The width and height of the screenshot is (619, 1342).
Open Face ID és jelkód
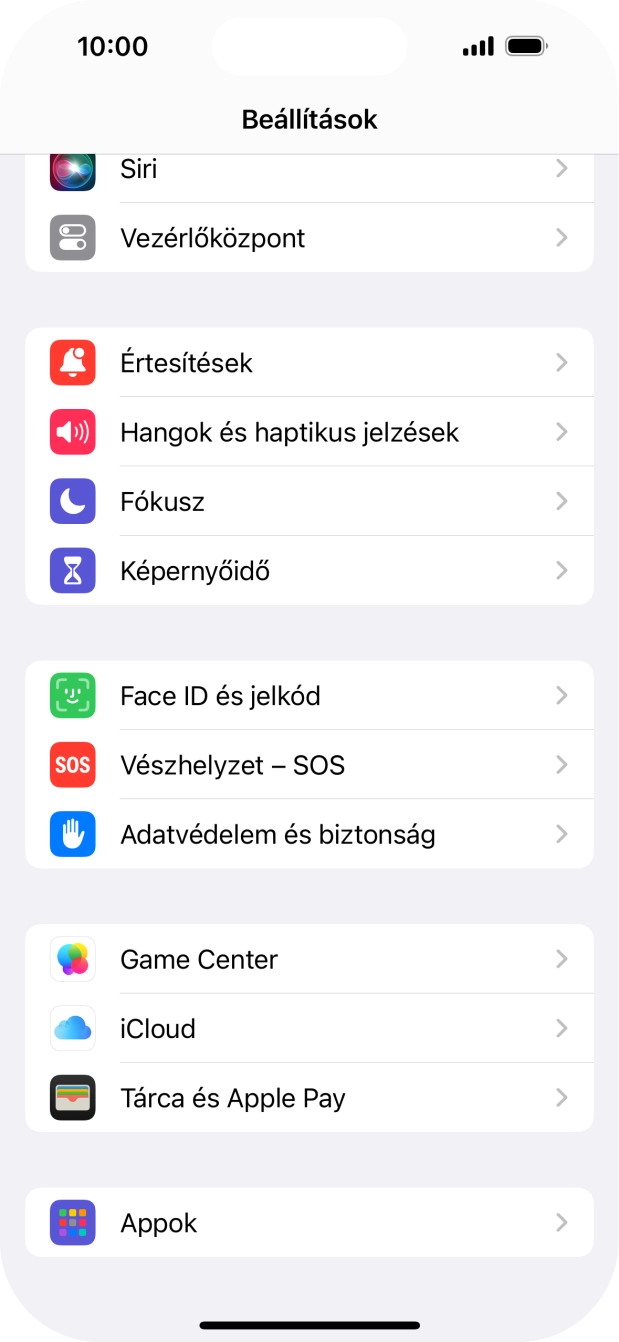[x=309, y=696]
